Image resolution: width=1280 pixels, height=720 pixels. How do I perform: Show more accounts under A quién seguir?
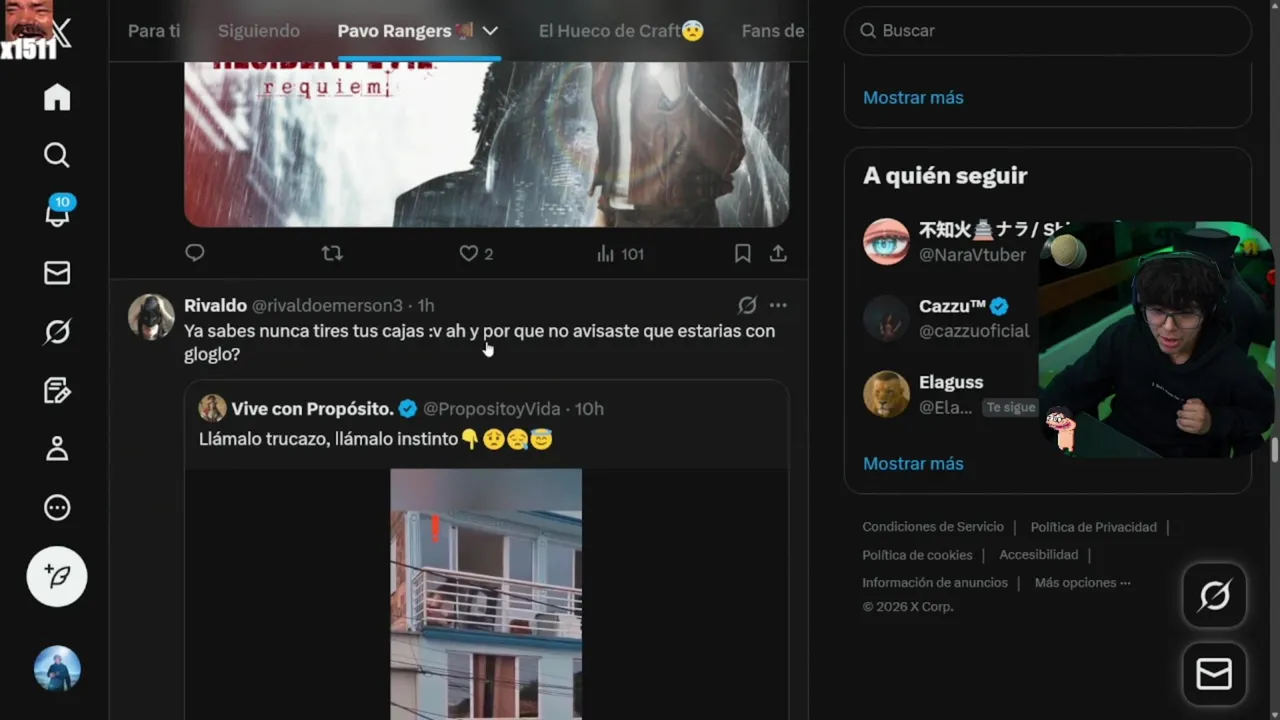913,464
